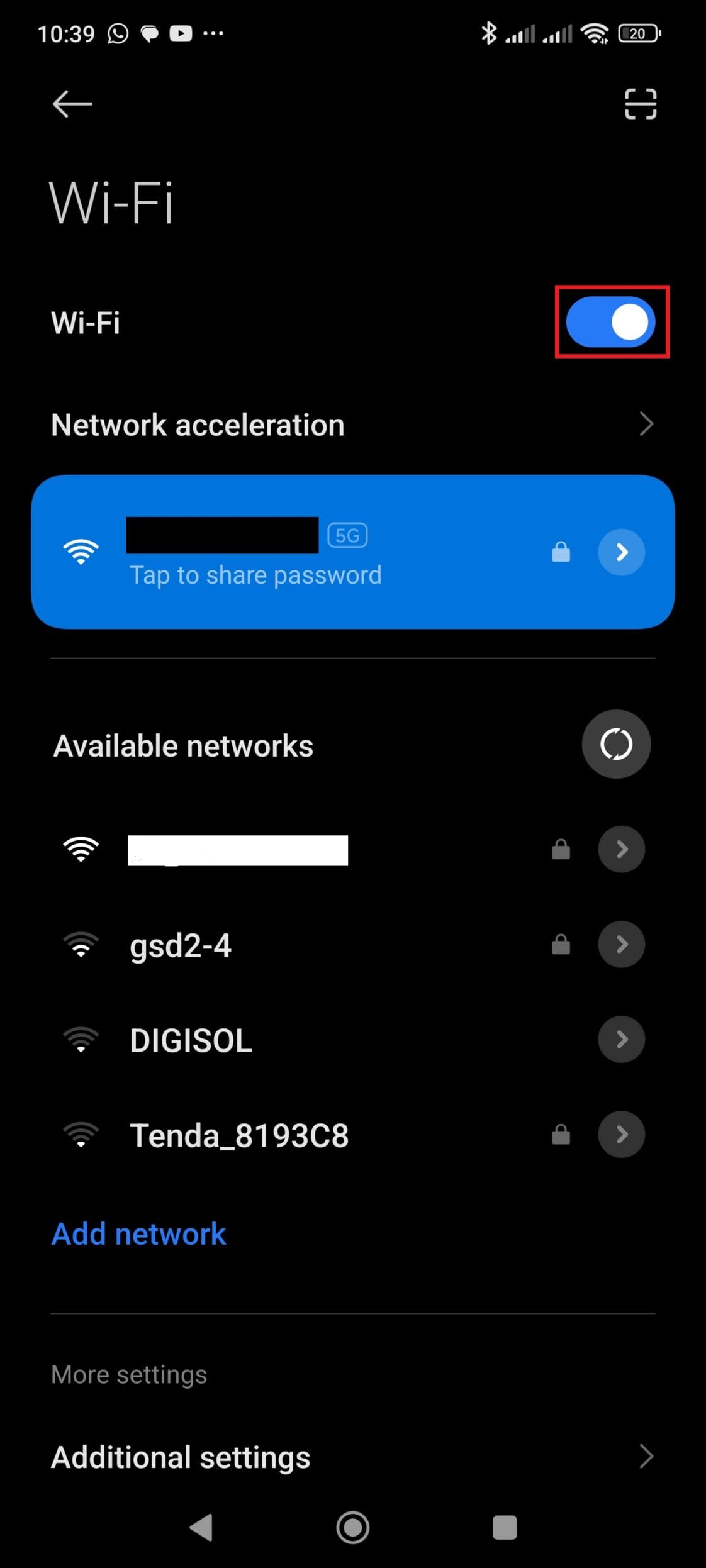Go back using the top arrow
Viewport: 706px width, 1568px height.
[72, 104]
